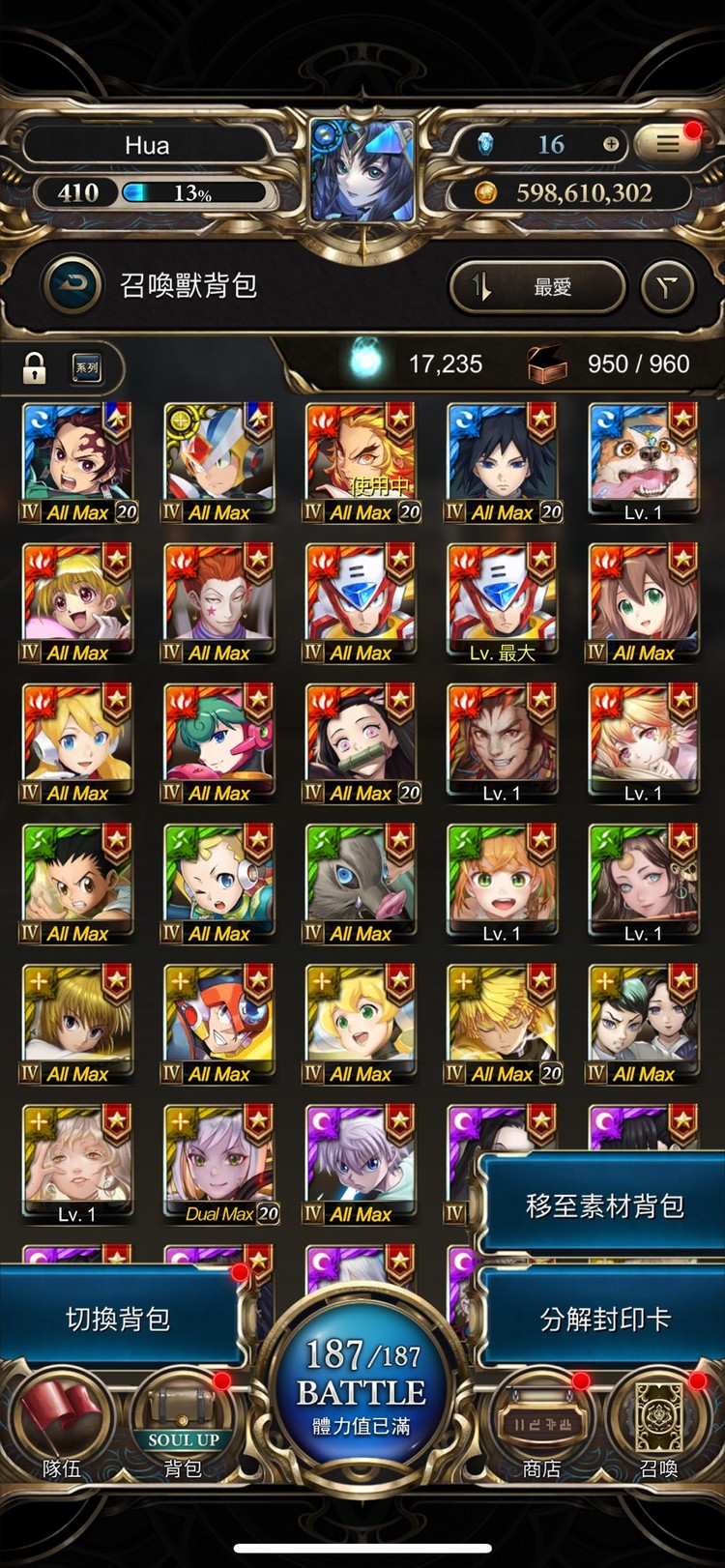Tap 移至素材背包 button

point(604,1205)
